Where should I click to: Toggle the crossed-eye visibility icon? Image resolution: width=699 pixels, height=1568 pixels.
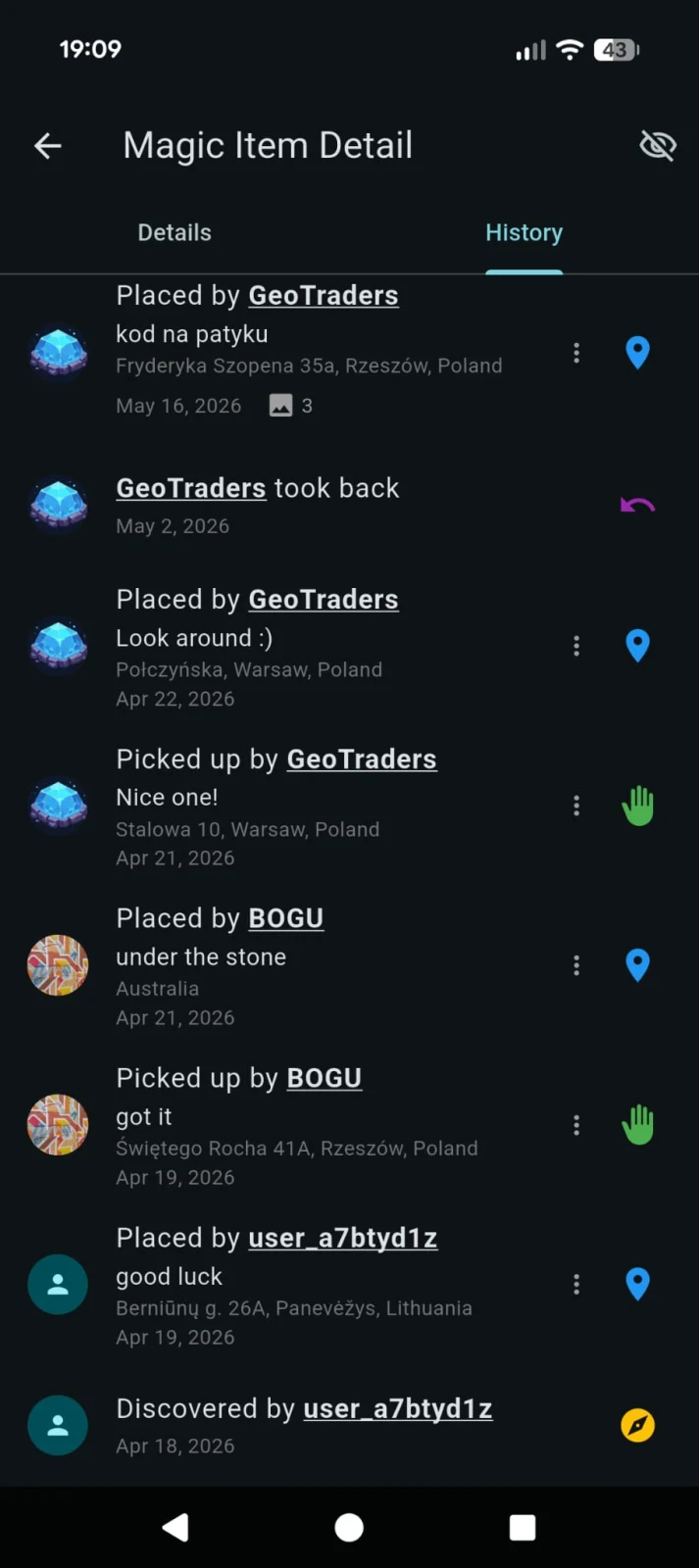coord(657,146)
